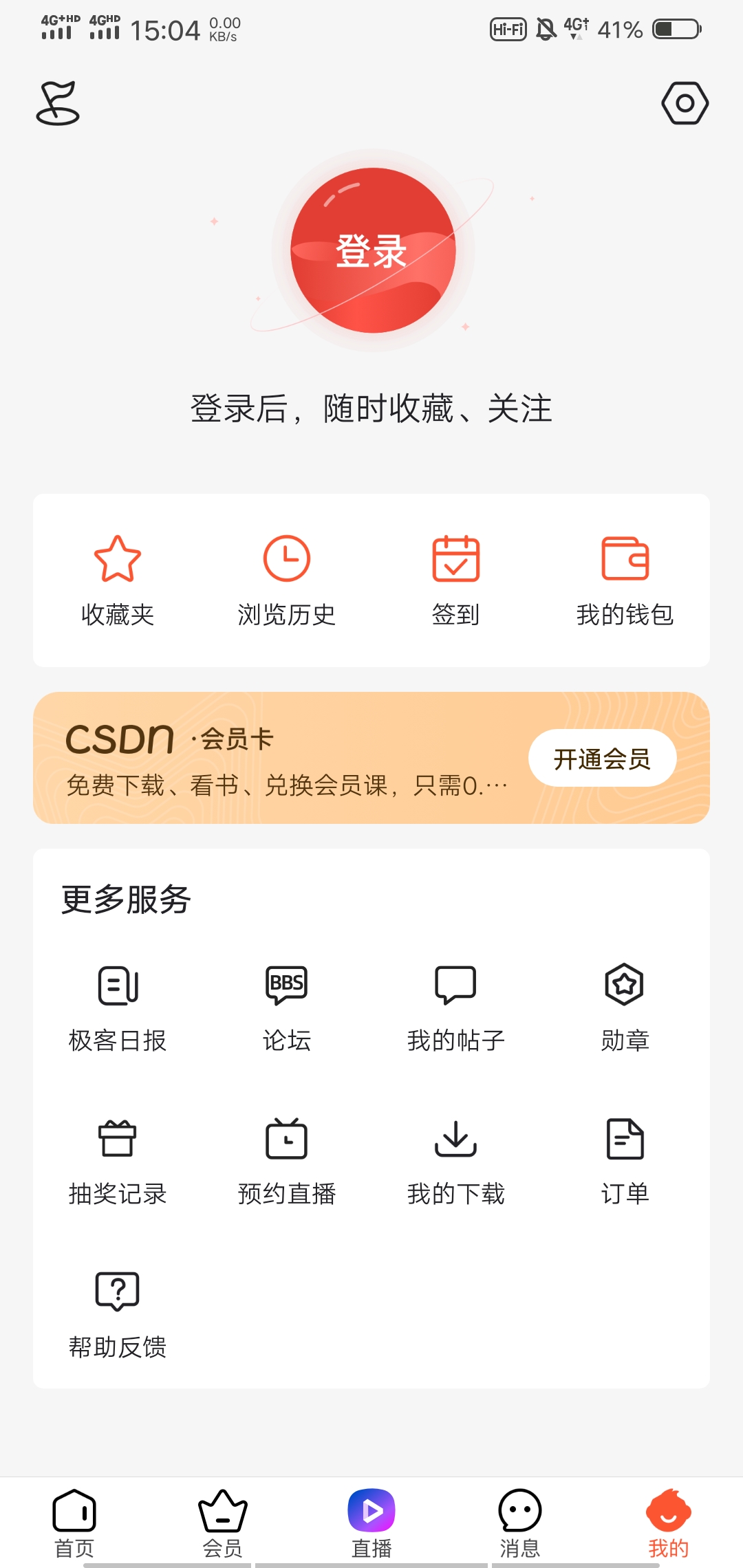The image size is (743, 1568).
Task: Open 极客日报 geek daily
Action: 118,1008
